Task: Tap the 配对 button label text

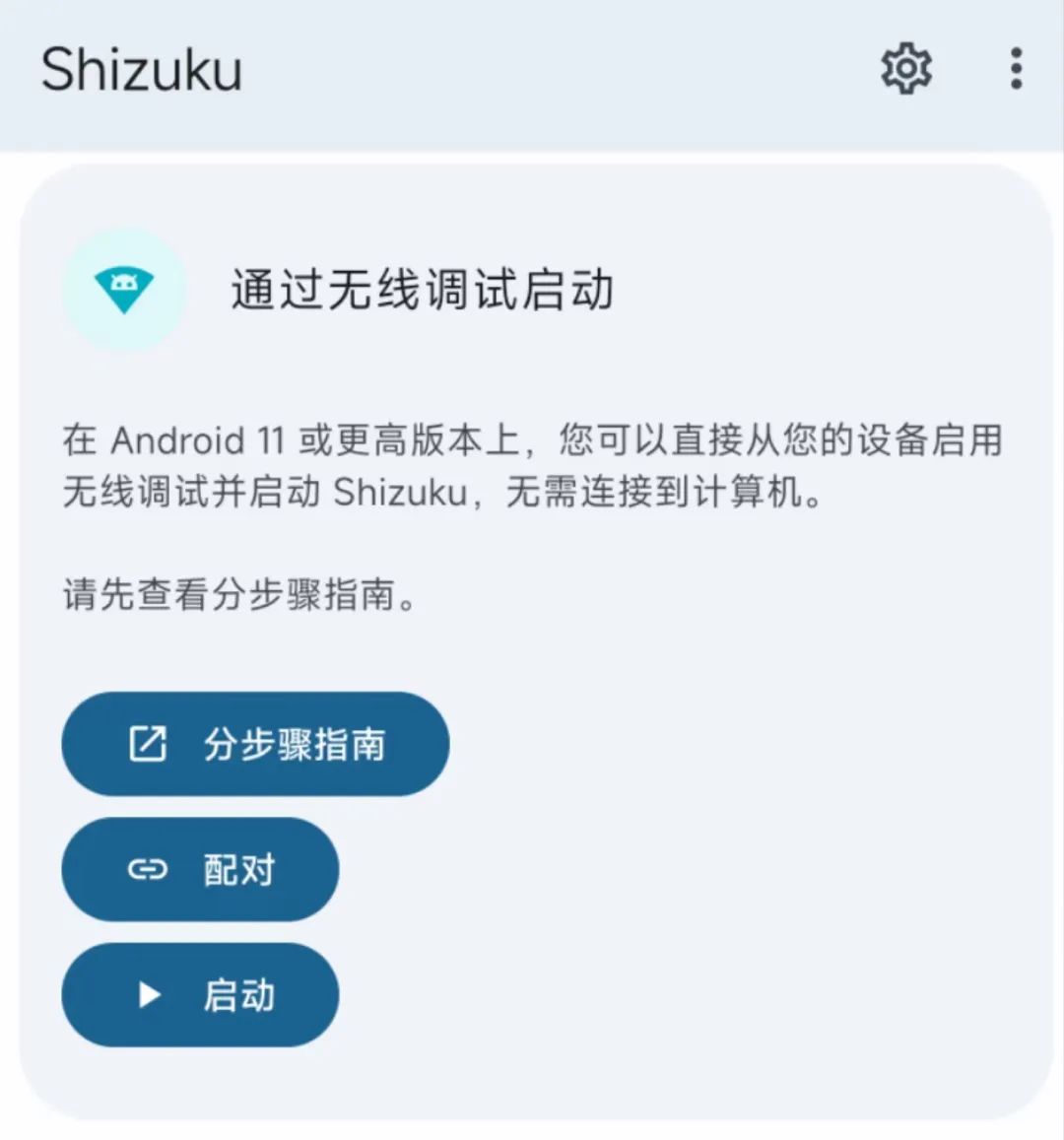Action: [x=237, y=869]
